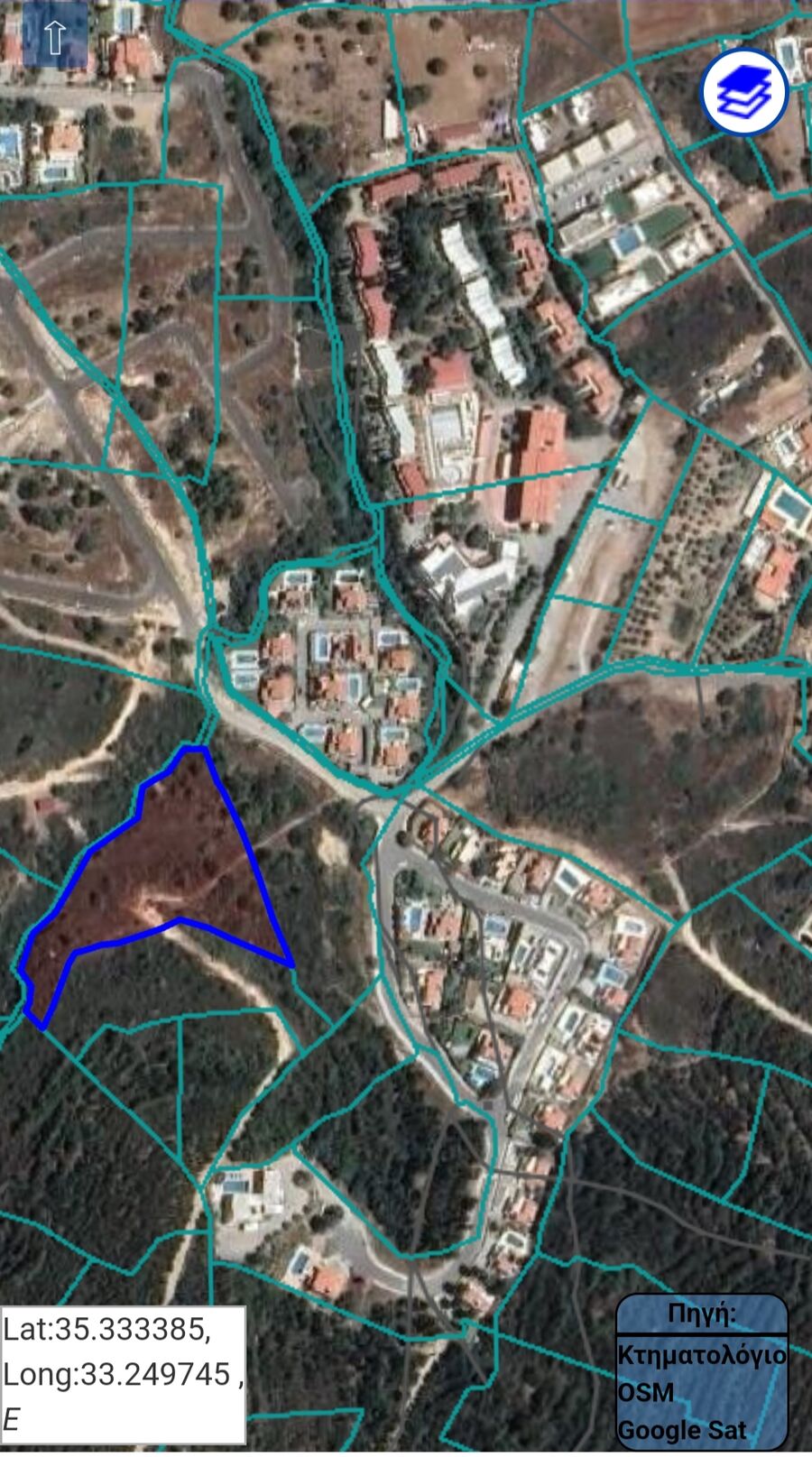Choose Google Sat as map source
812x1457 pixels.
[x=682, y=1430]
